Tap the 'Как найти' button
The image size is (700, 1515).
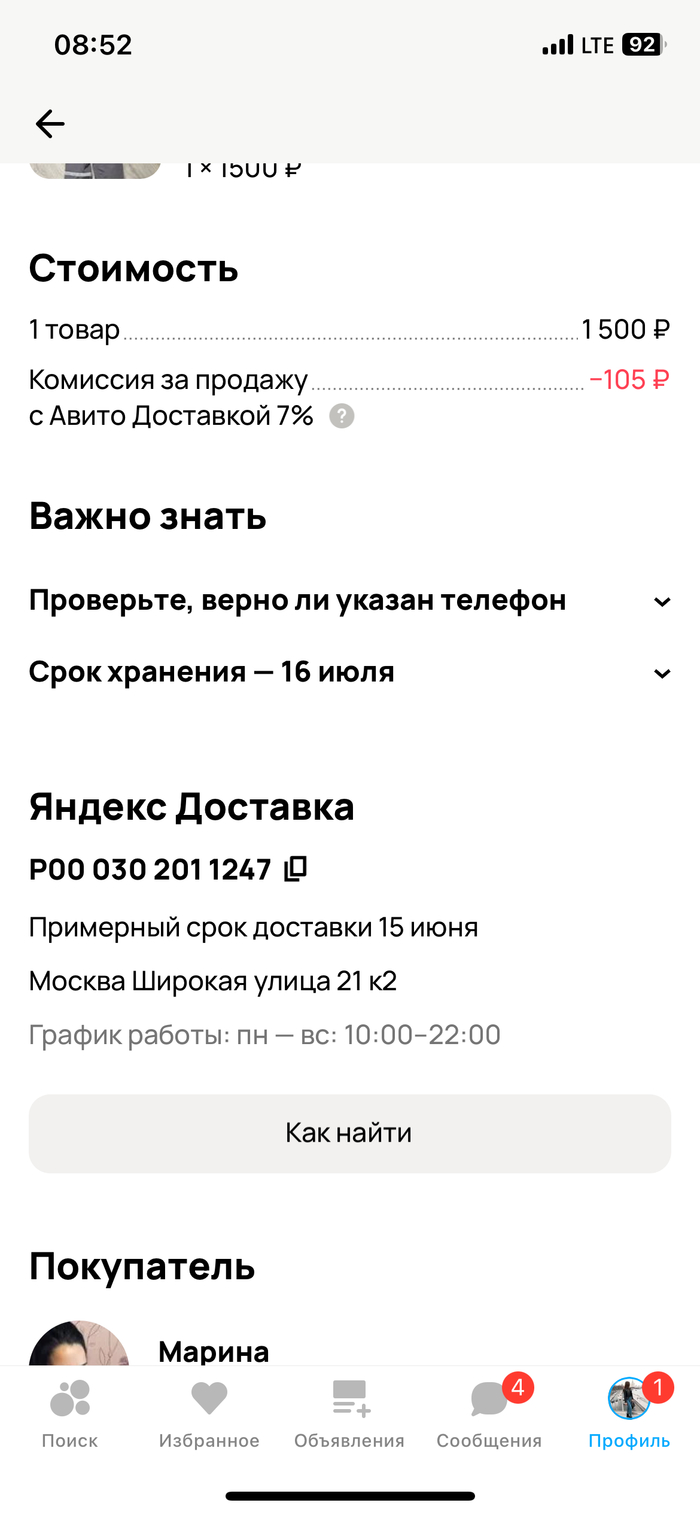349,1133
